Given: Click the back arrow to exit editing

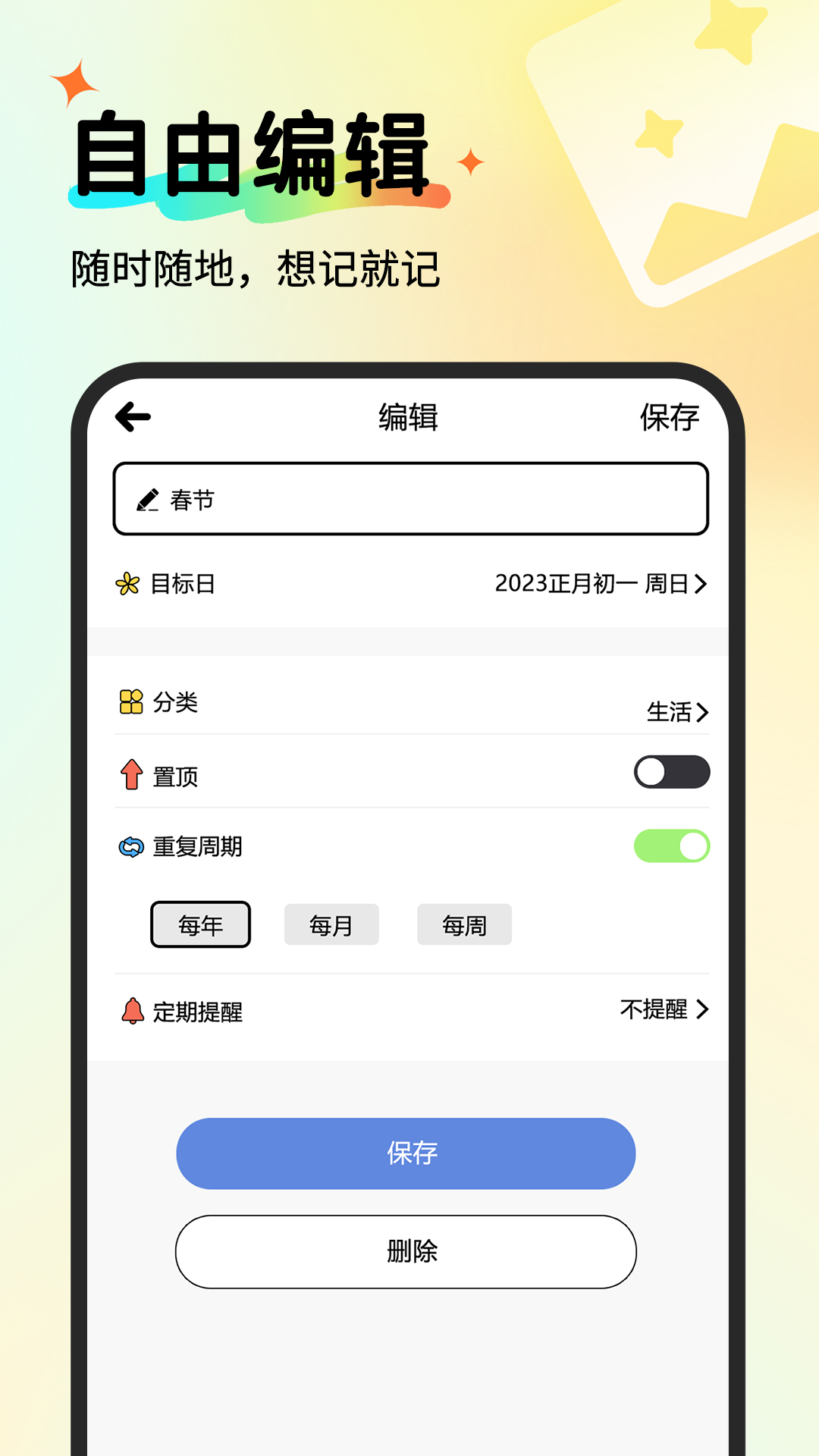Looking at the screenshot, I should click(133, 416).
